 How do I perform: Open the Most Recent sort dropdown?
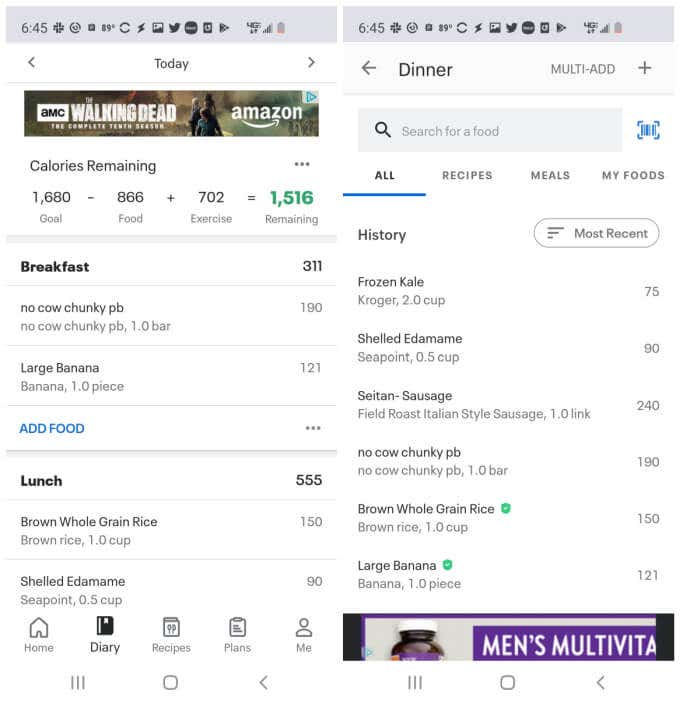[x=596, y=233]
